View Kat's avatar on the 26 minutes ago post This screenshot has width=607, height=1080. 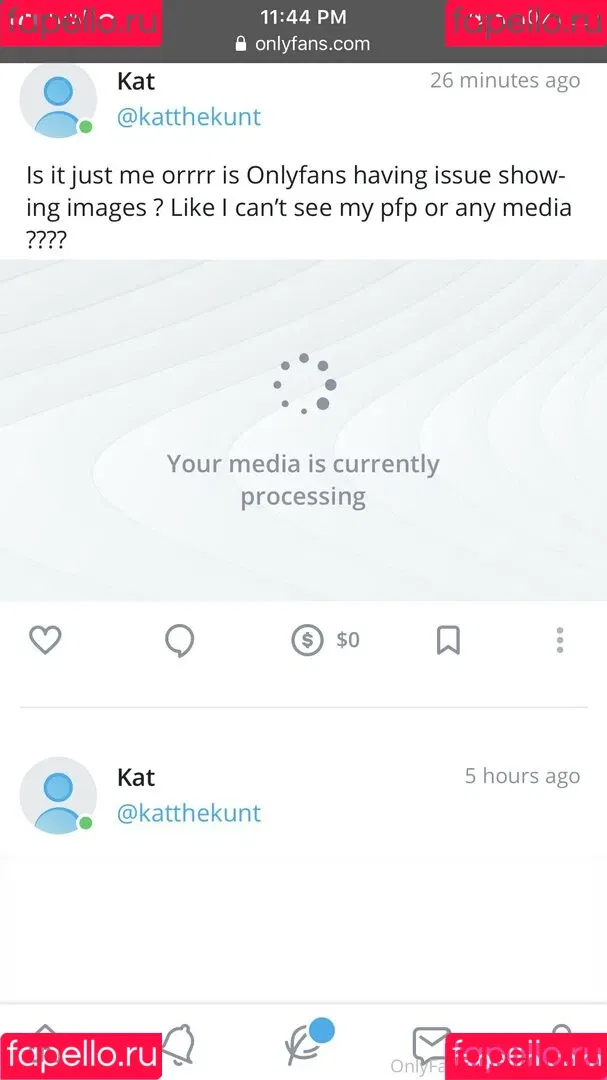[58, 100]
